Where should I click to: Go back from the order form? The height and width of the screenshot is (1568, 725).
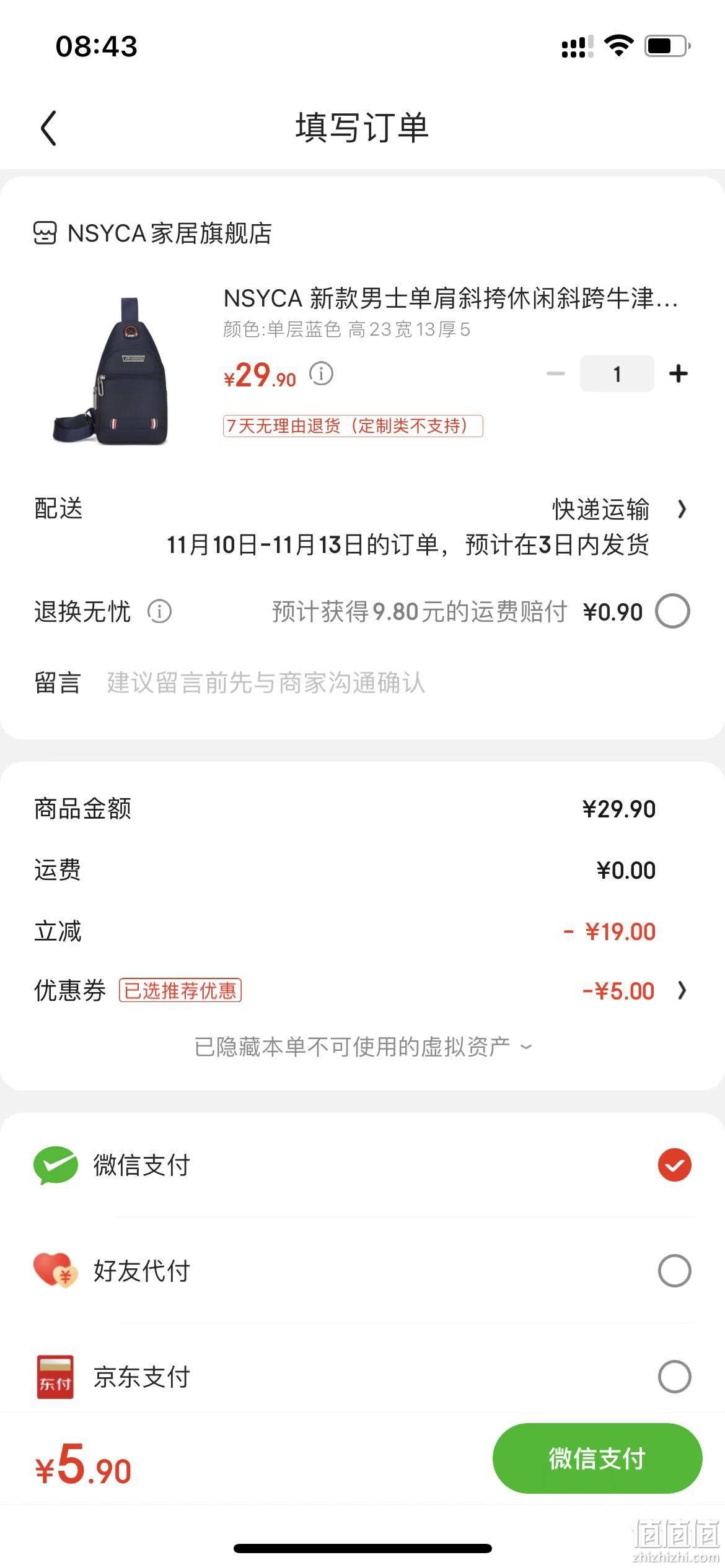coord(48,128)
